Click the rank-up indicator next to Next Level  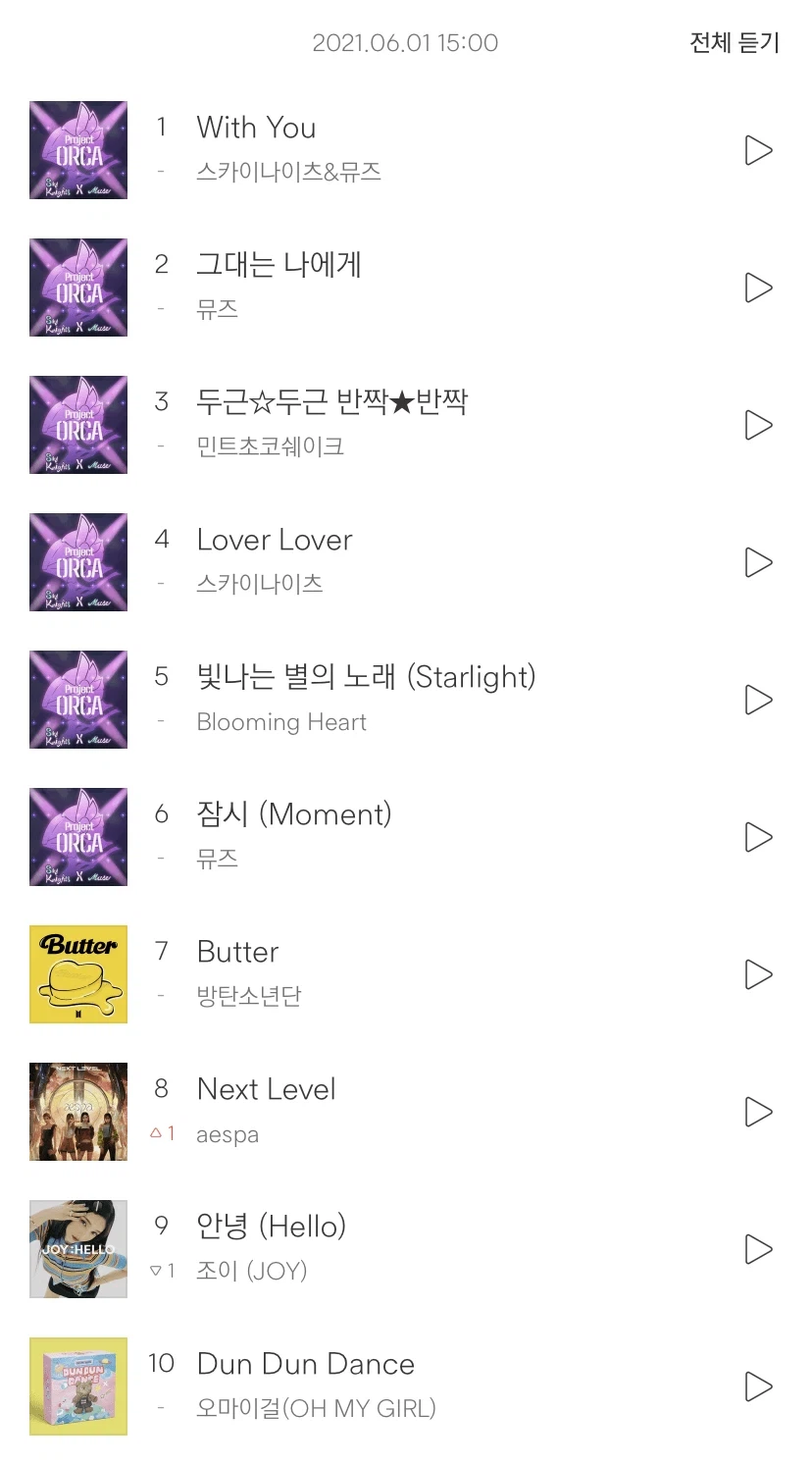(x=163, y=1134)
